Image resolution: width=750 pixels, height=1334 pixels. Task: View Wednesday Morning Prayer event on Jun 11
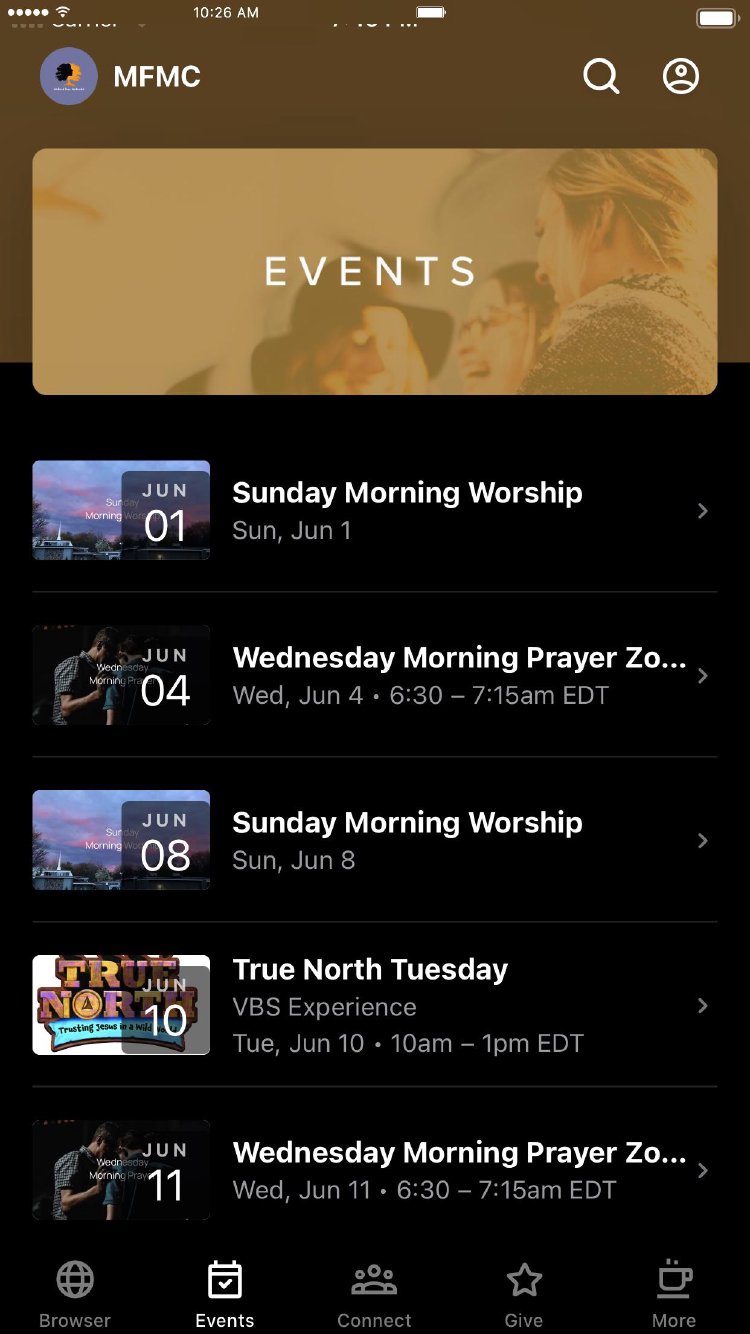point(459,1170)
